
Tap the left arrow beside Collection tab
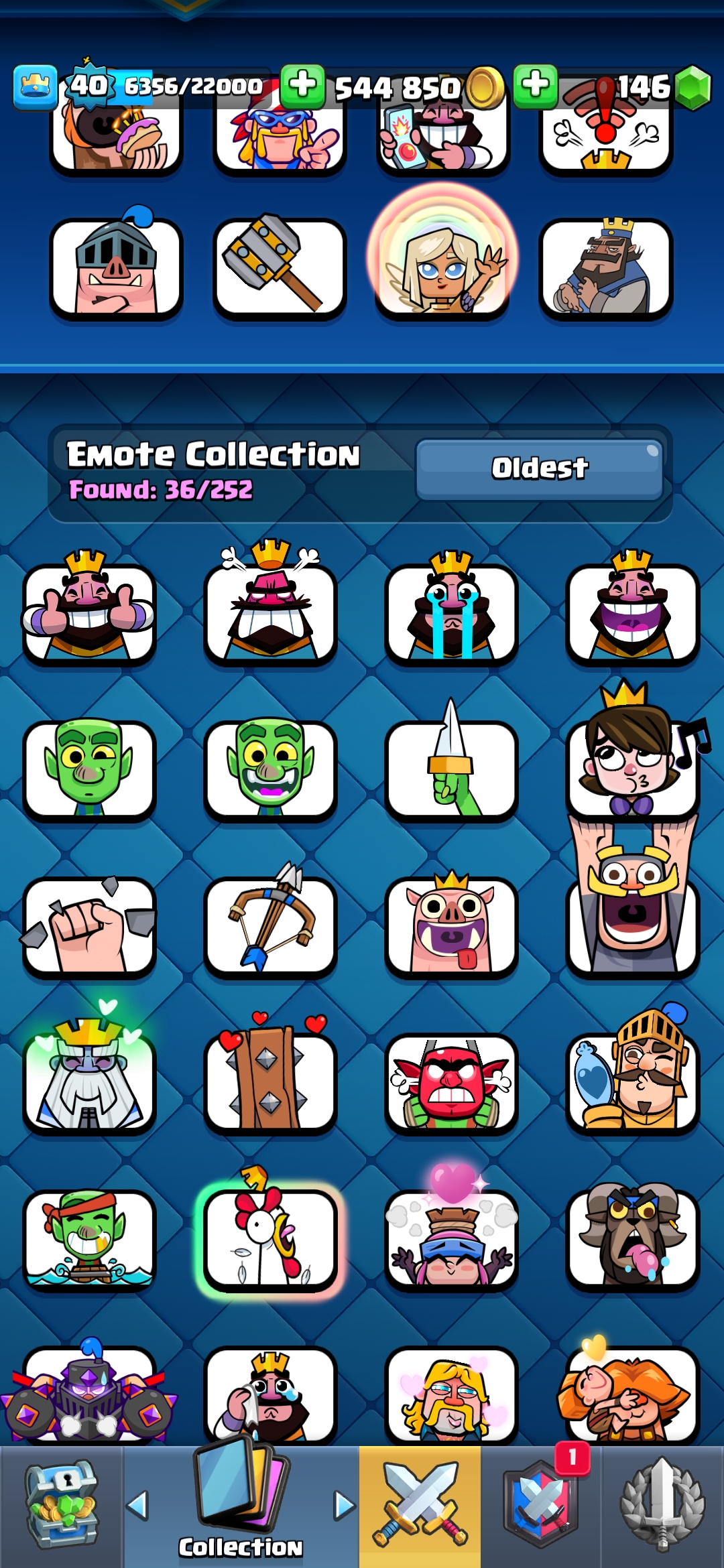[x=137, y=1506]
